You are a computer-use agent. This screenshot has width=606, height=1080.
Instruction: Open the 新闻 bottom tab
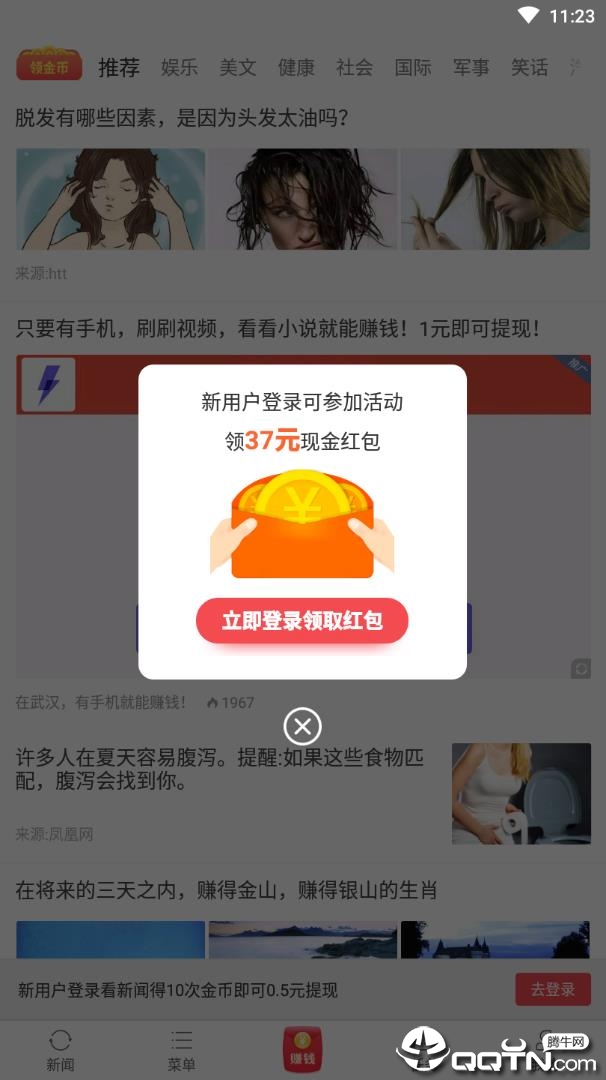point(60,1050)
